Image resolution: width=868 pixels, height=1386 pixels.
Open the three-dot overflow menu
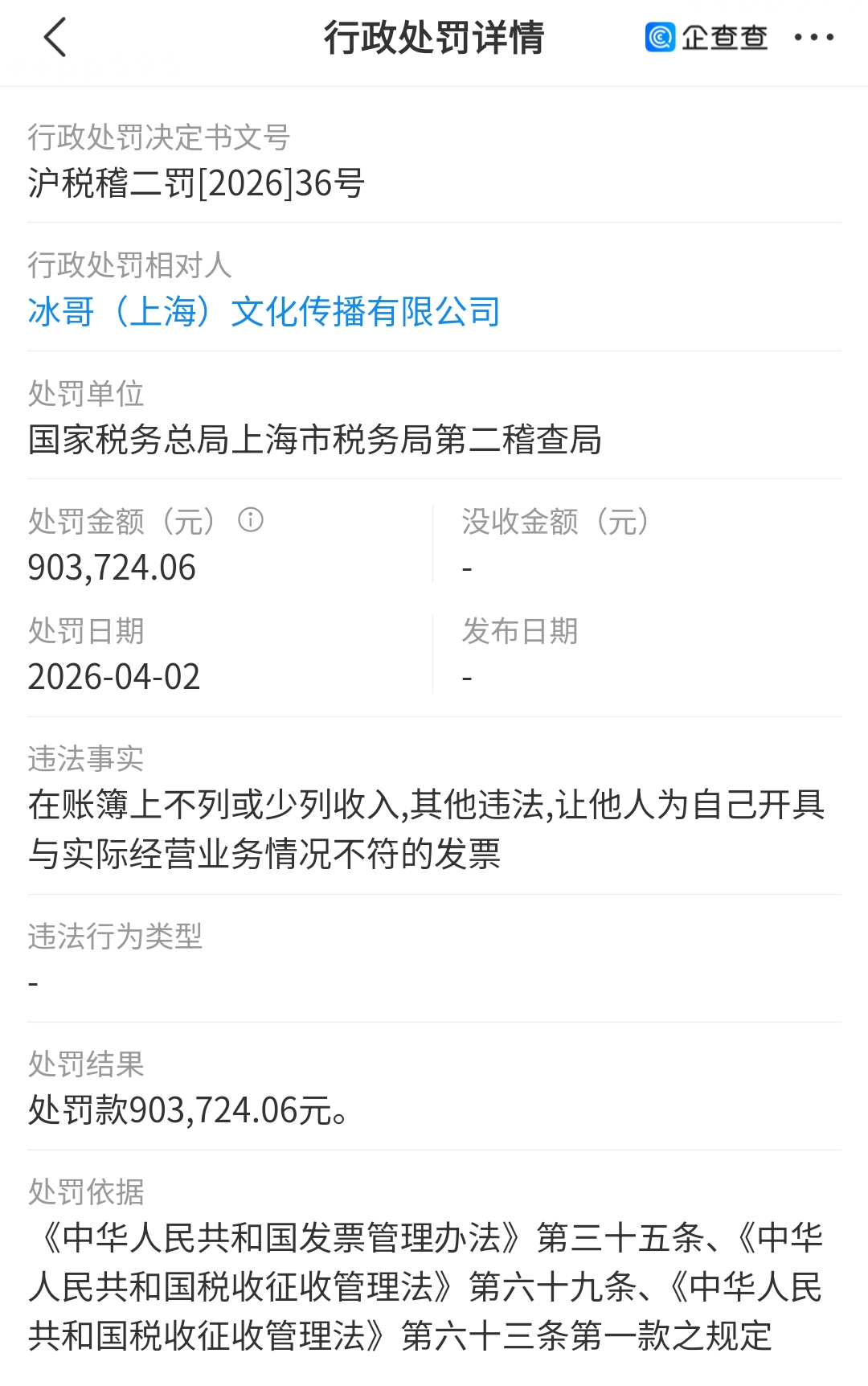tap(813, 38)
